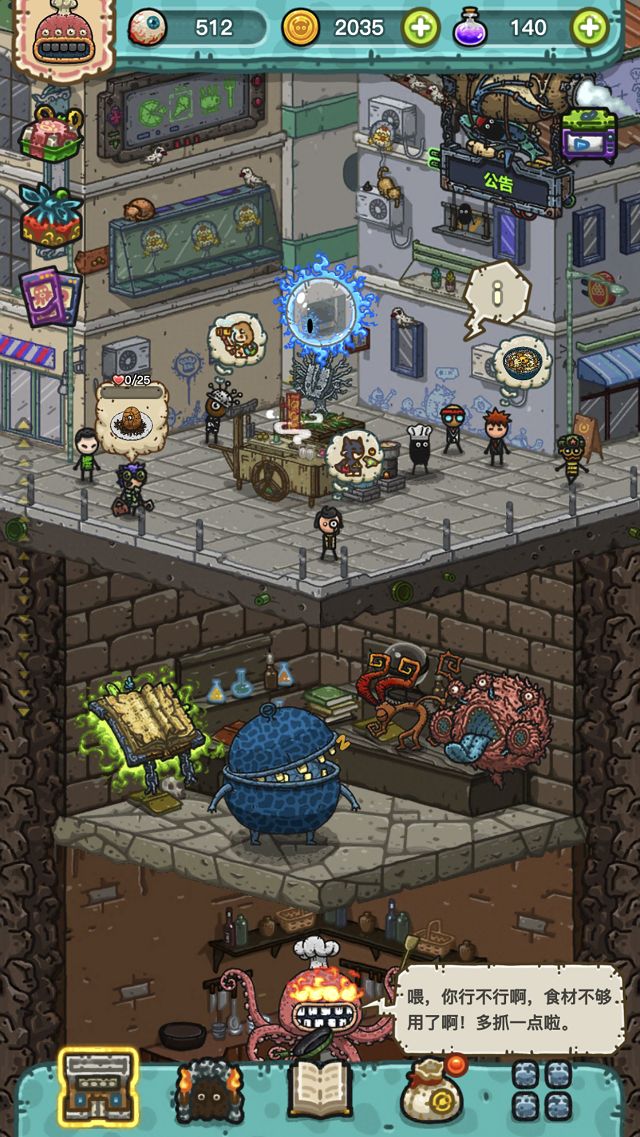Tap the noodle dish order bubble
This screenshot has height=1137, width=640.
(522, 361)
